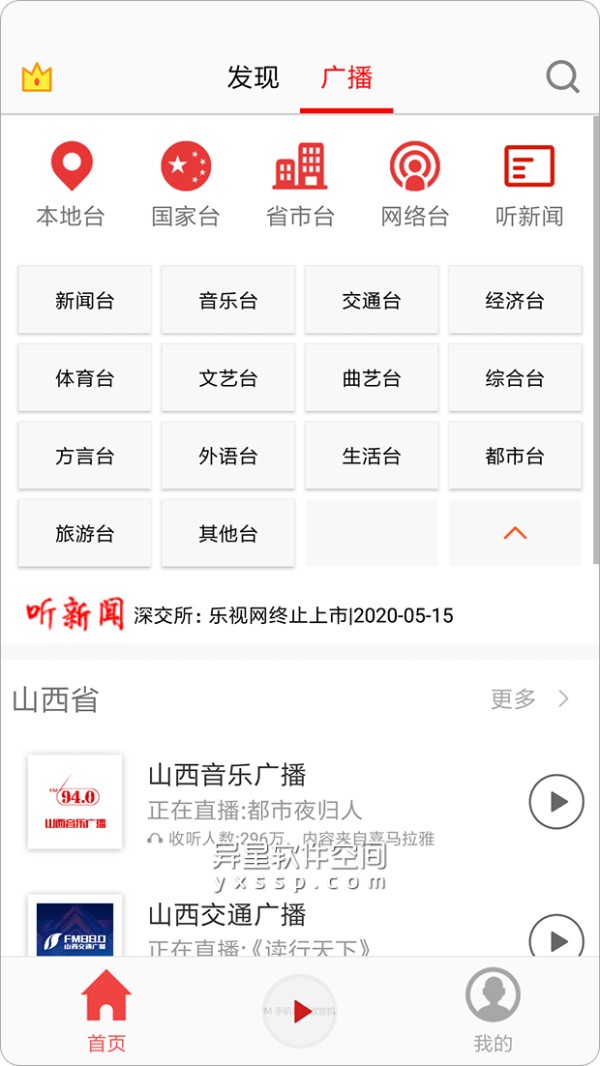View 更多 stations for 山西省
600x1066 pixels.
pos(529,699)
